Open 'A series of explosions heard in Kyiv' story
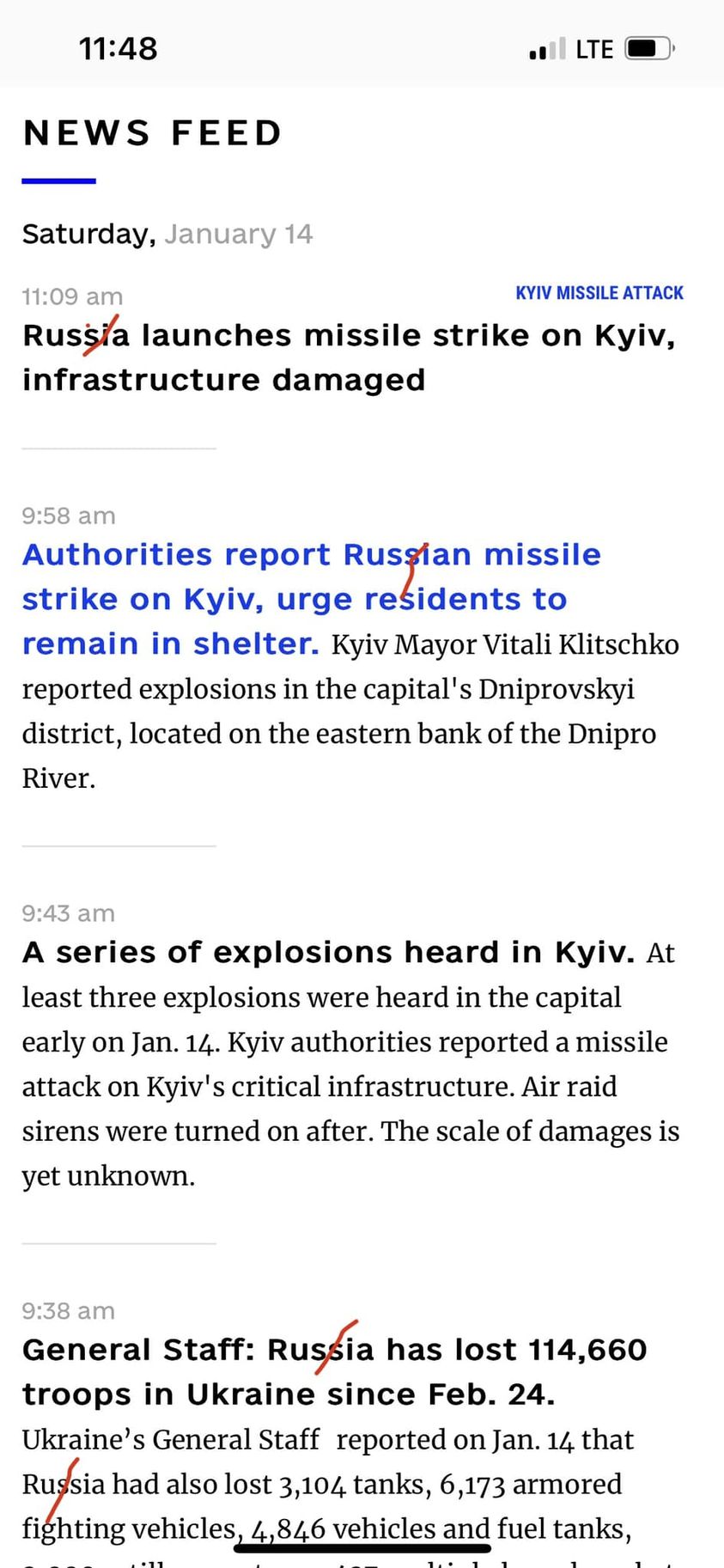This screenshot has height=1568, width=724. (327, 952)
